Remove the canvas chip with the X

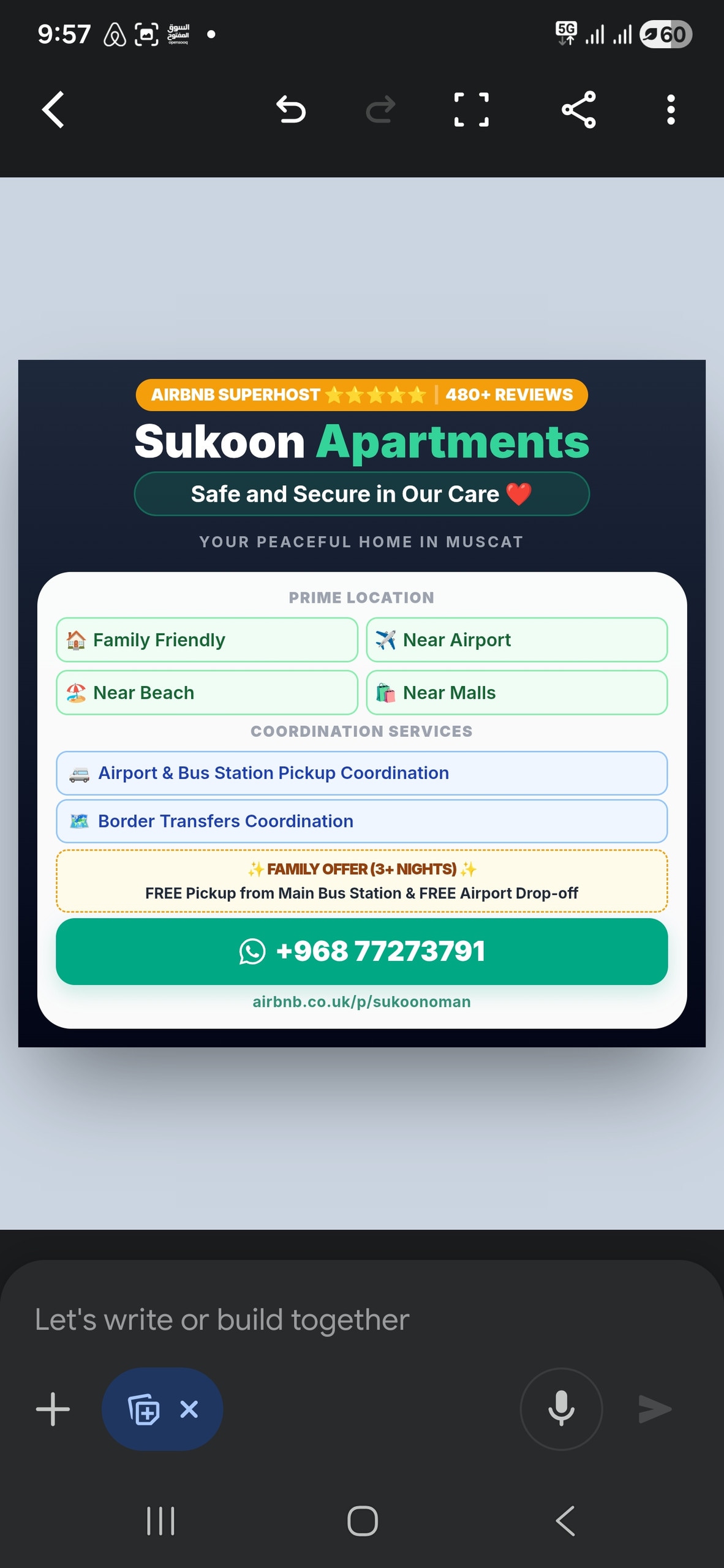(189, 1409)
